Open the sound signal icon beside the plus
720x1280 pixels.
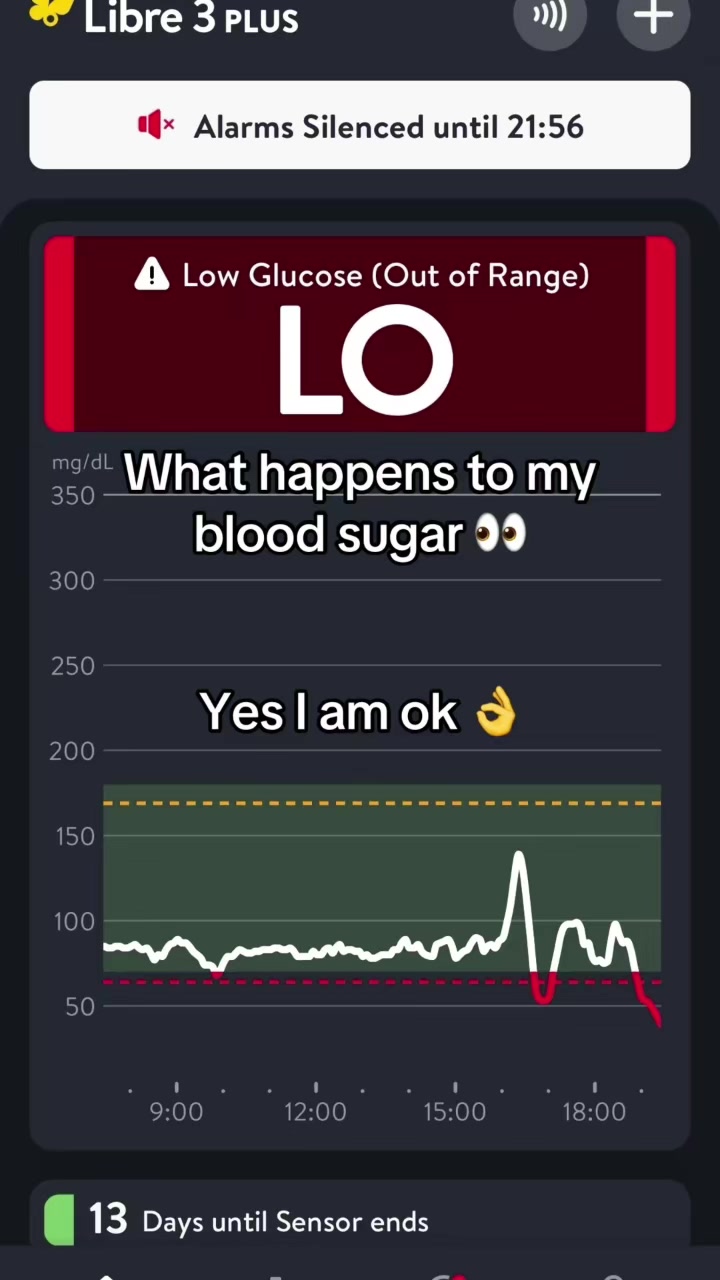click(549, 17)
